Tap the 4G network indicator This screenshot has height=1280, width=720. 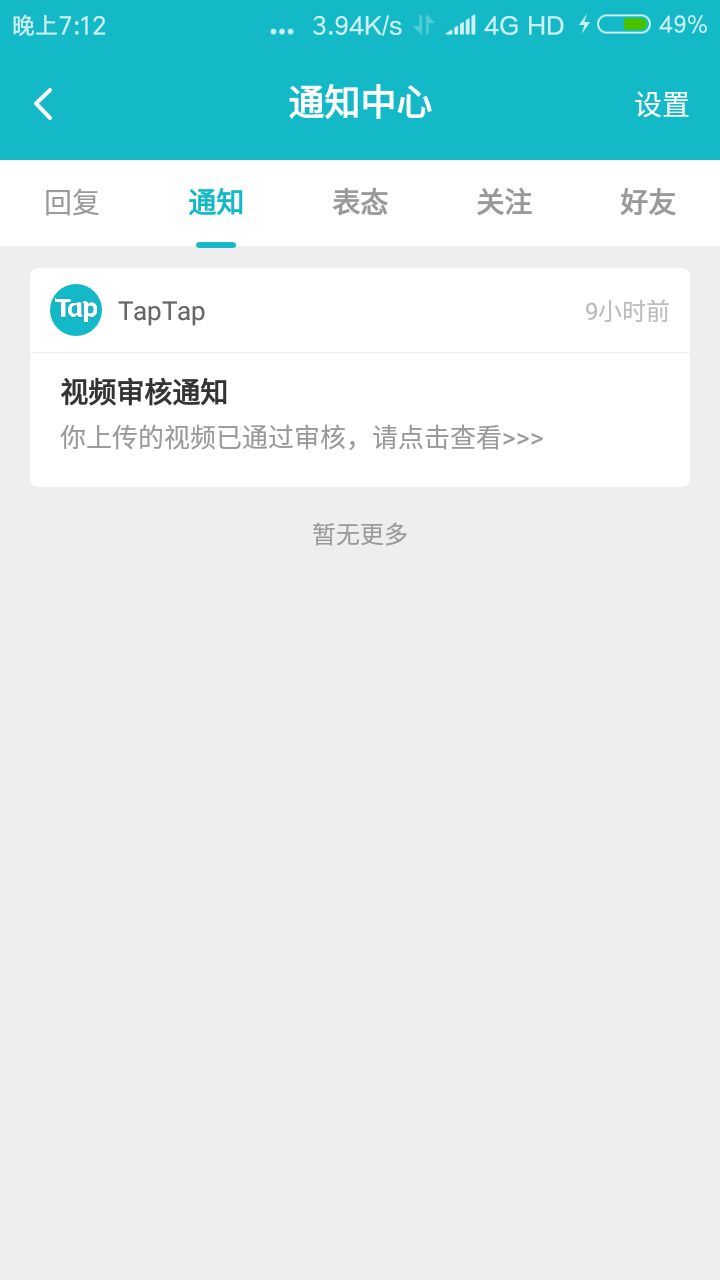pos(498,27)
